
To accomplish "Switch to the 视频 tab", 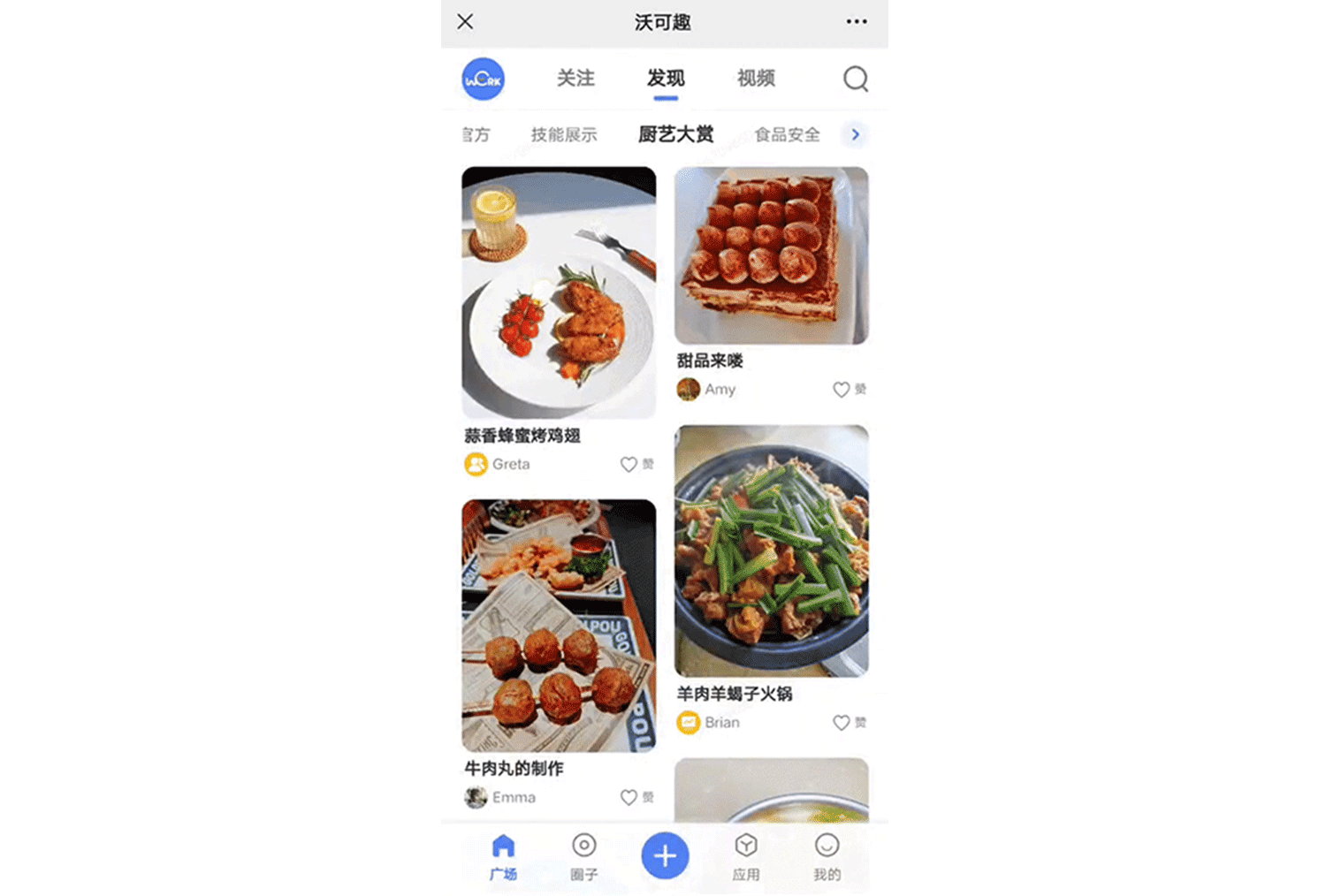I will pyautogui.click(x=756, y=79).
